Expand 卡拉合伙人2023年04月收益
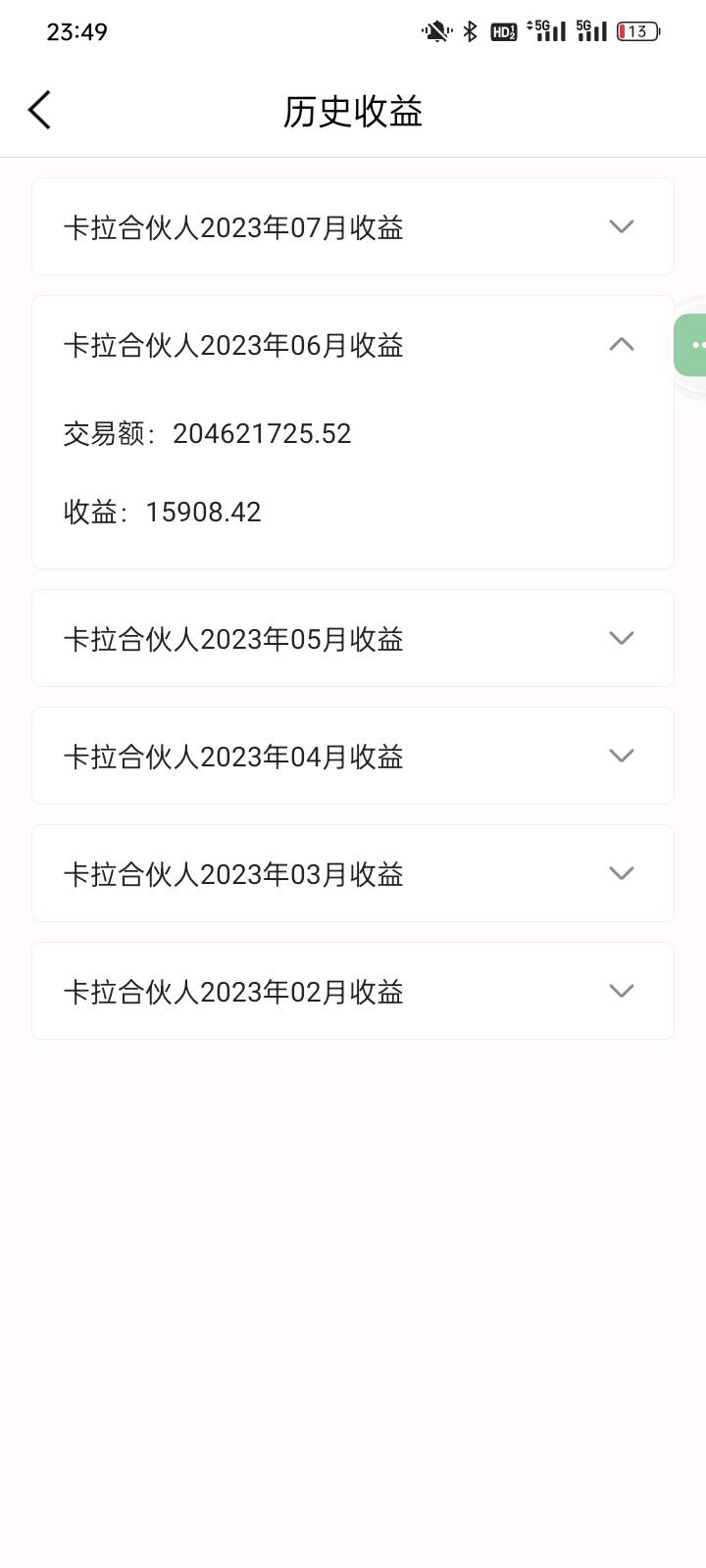The image size is (706, 1568). click(353, 756)
